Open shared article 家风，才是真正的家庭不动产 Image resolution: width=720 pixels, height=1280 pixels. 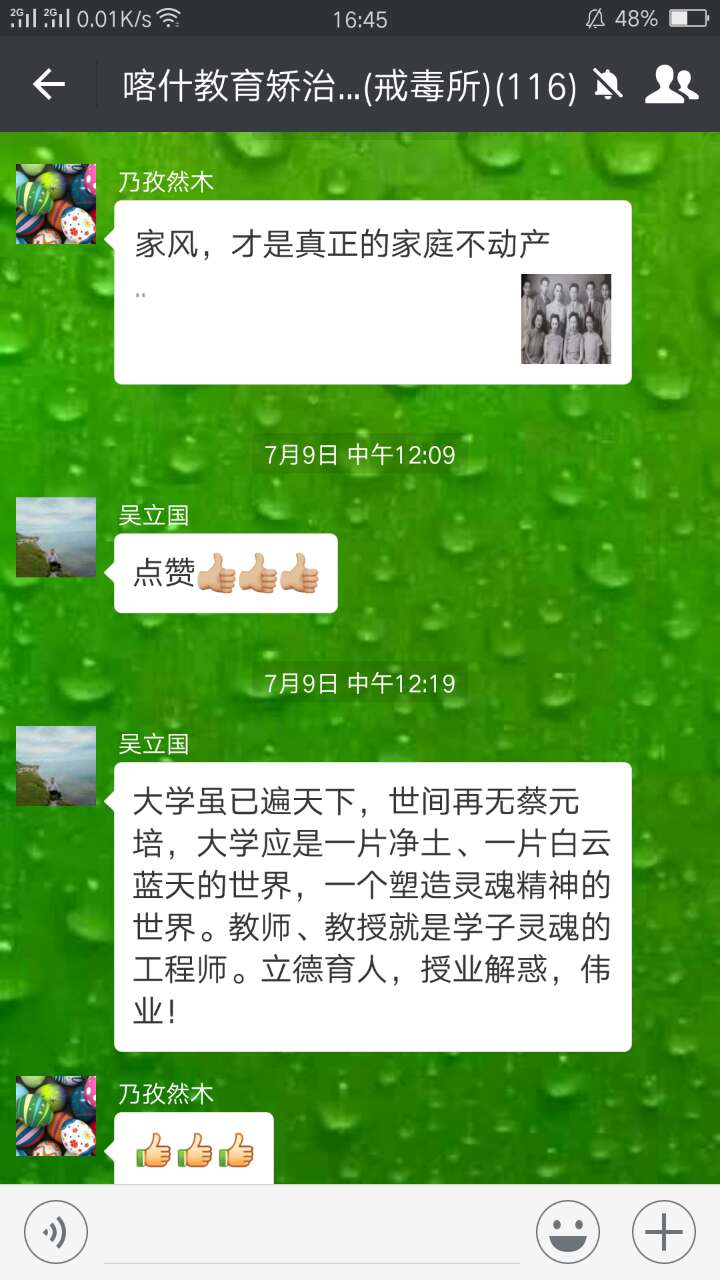372,292
